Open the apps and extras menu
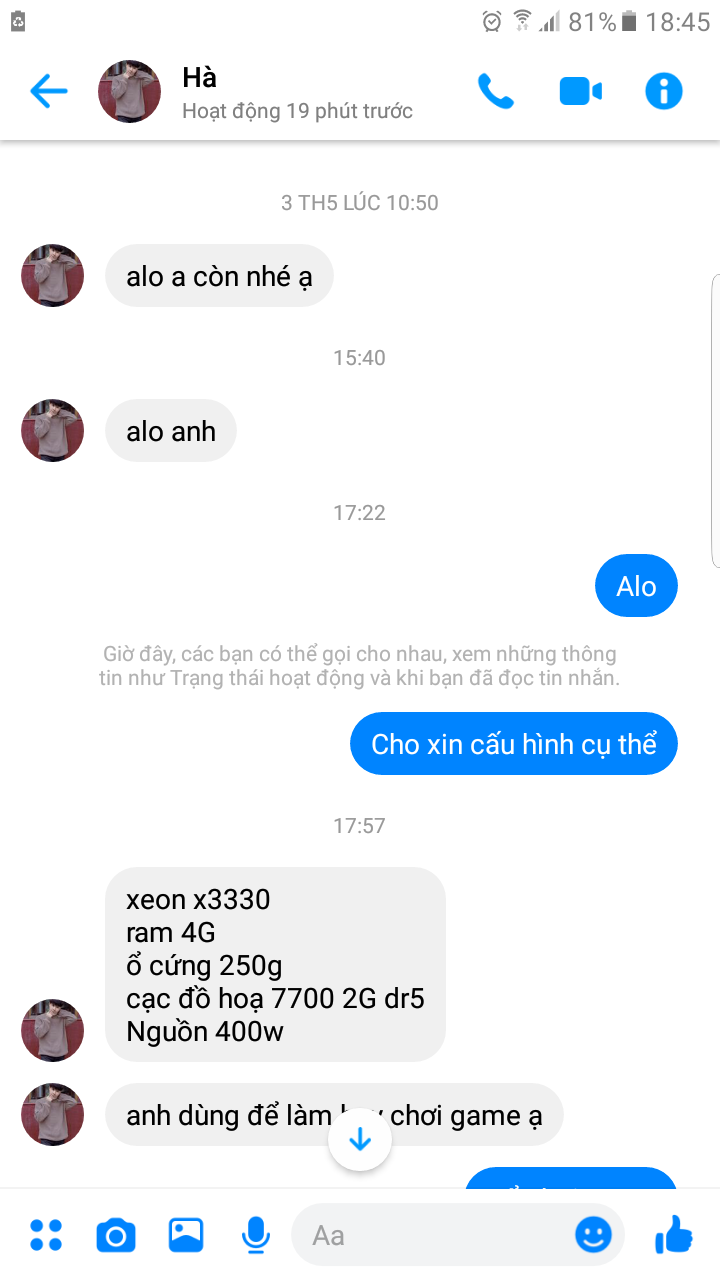The height and width of the screenshot is (1280, 720). click(43, 1235)
